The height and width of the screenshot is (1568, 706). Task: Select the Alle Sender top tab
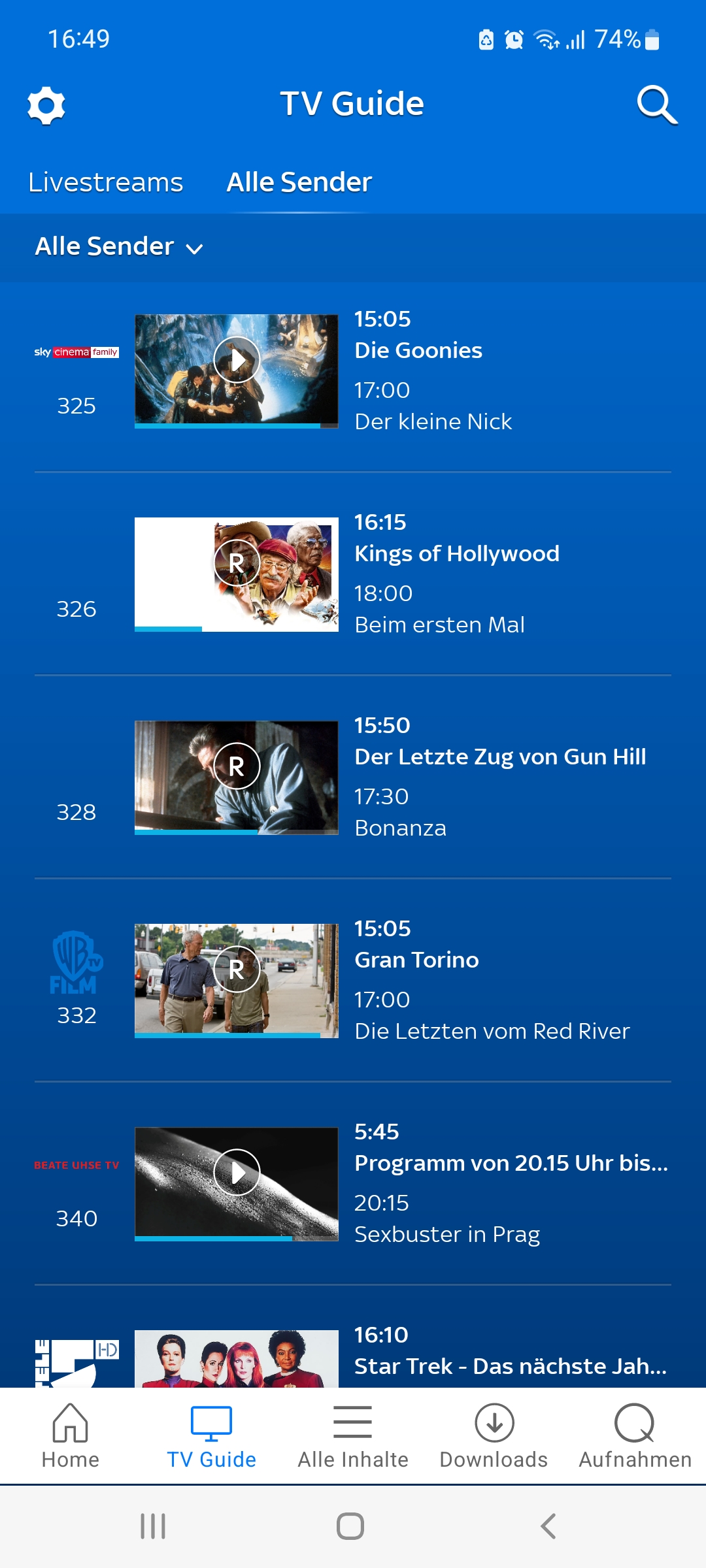[x=299, y=182]
